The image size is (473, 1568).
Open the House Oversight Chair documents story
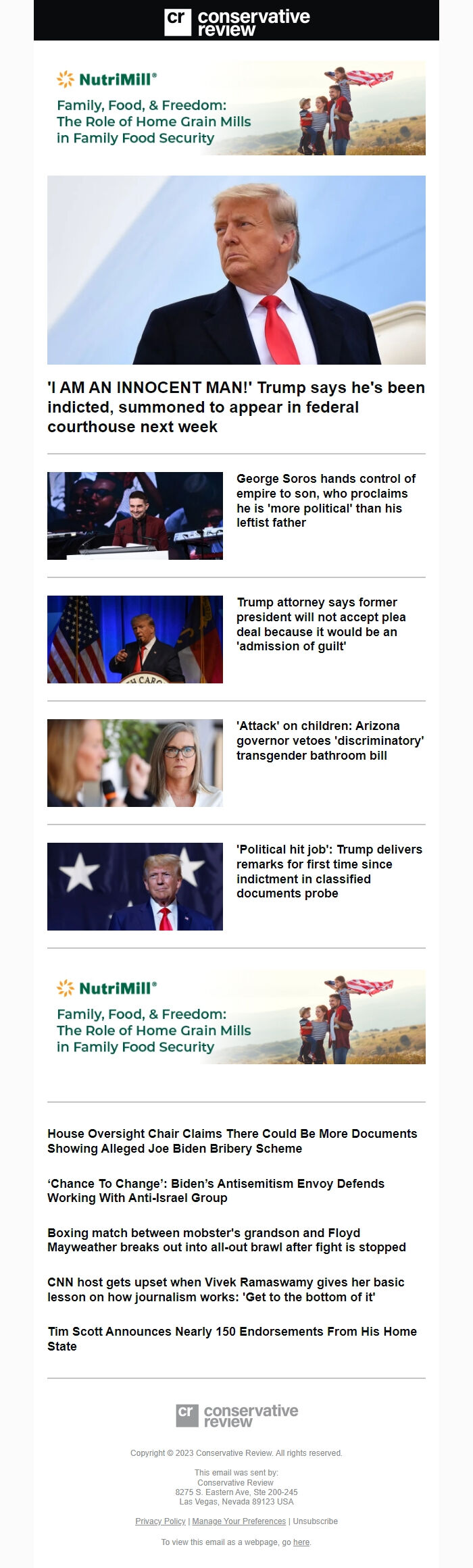[x=232, y=1141]
